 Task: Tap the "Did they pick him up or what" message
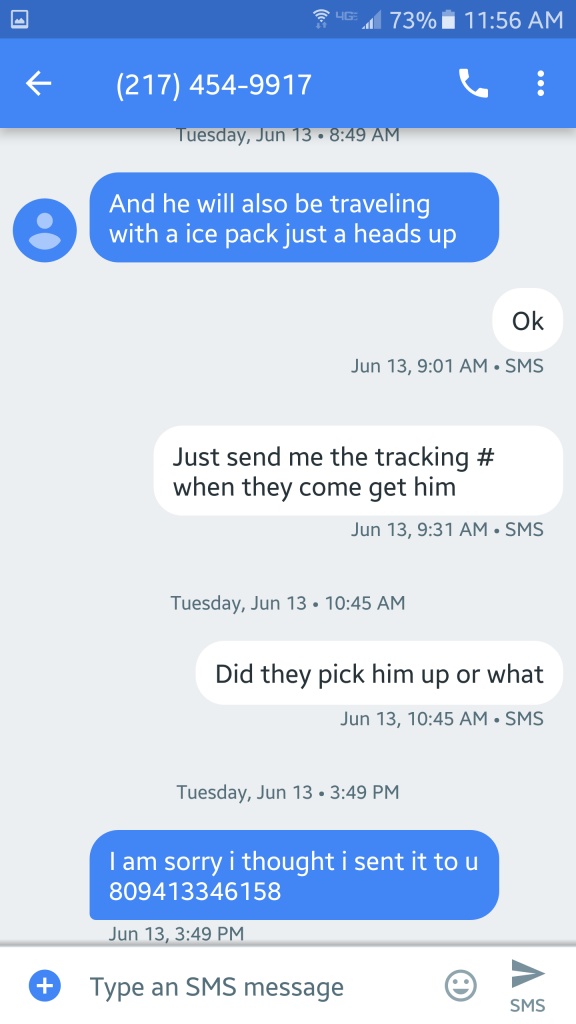[379, 673]
